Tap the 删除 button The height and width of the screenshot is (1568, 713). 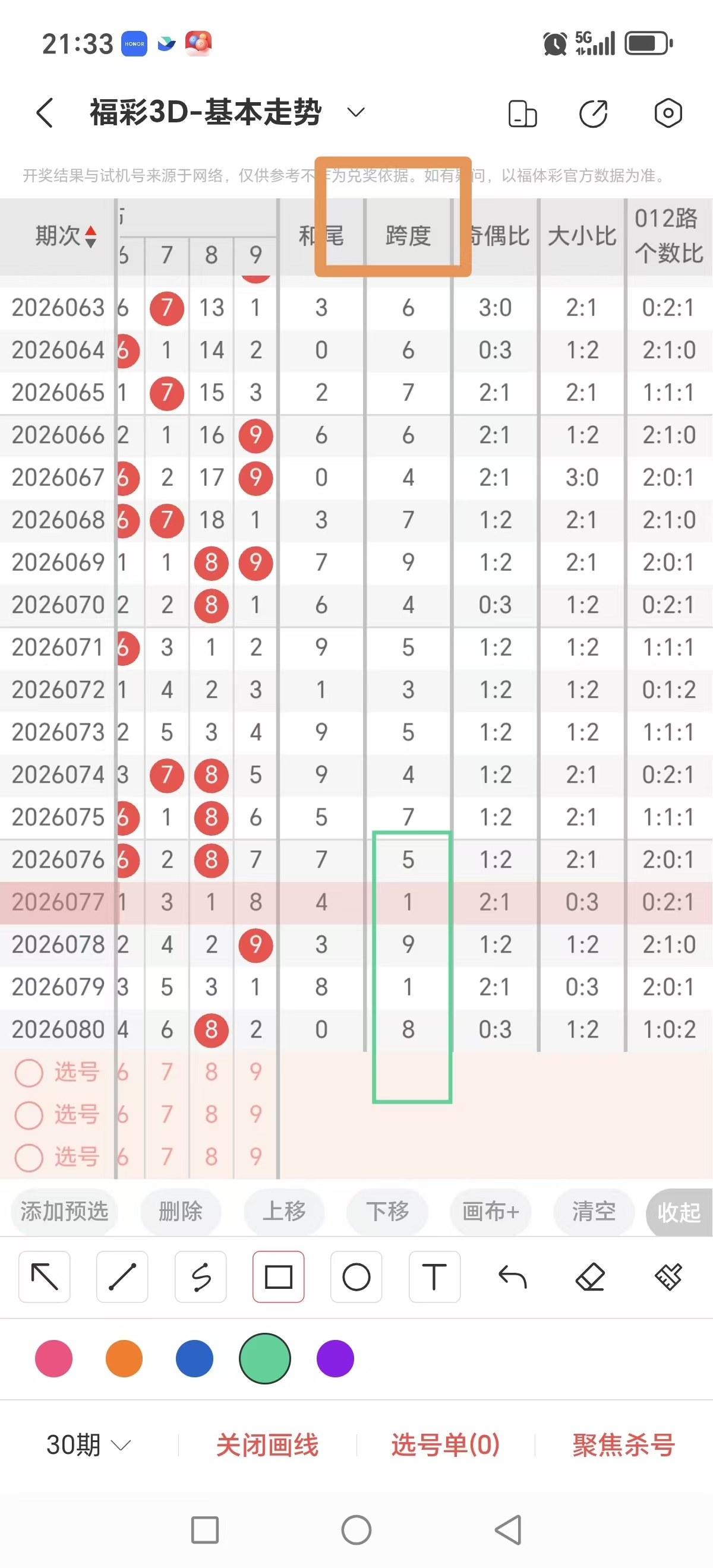pos(180,1211)
